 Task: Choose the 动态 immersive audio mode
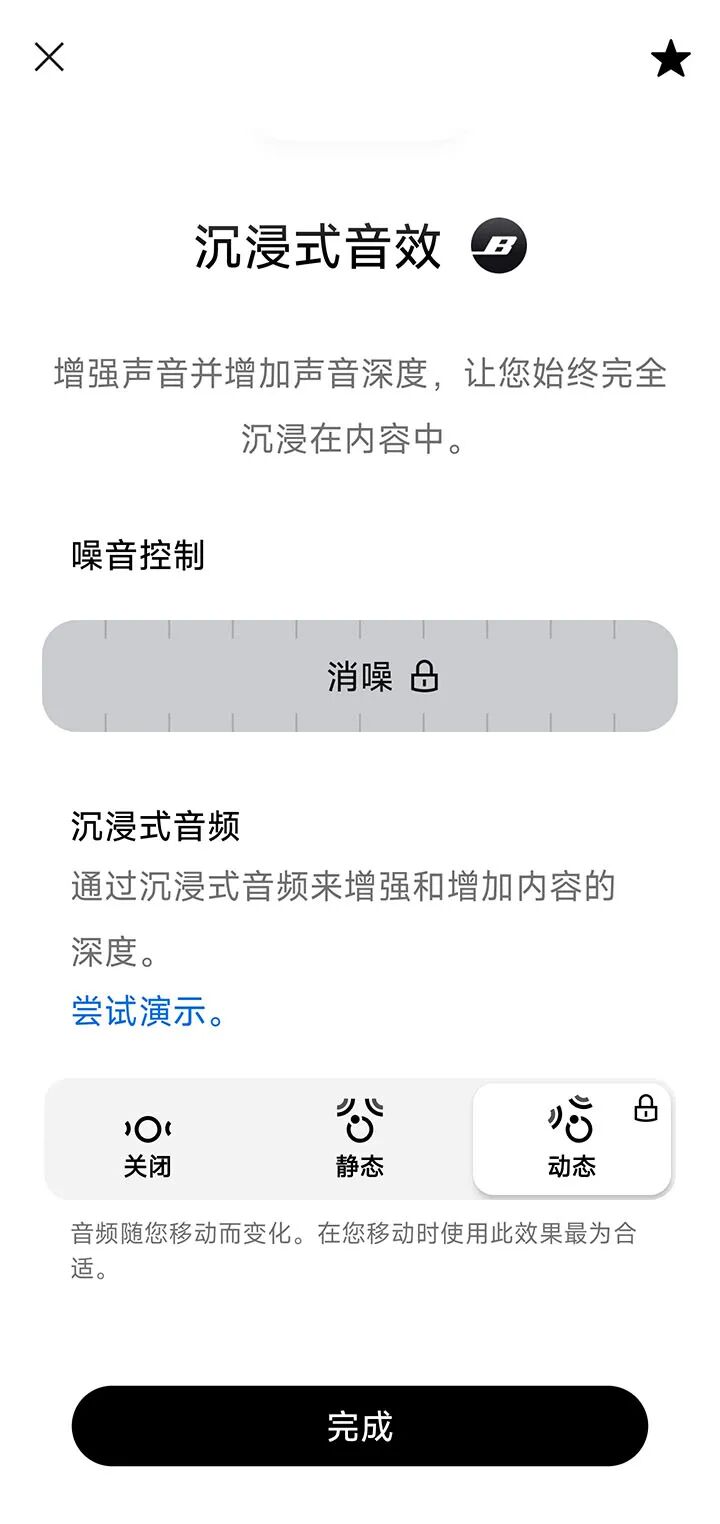(x=571, y=1140)
